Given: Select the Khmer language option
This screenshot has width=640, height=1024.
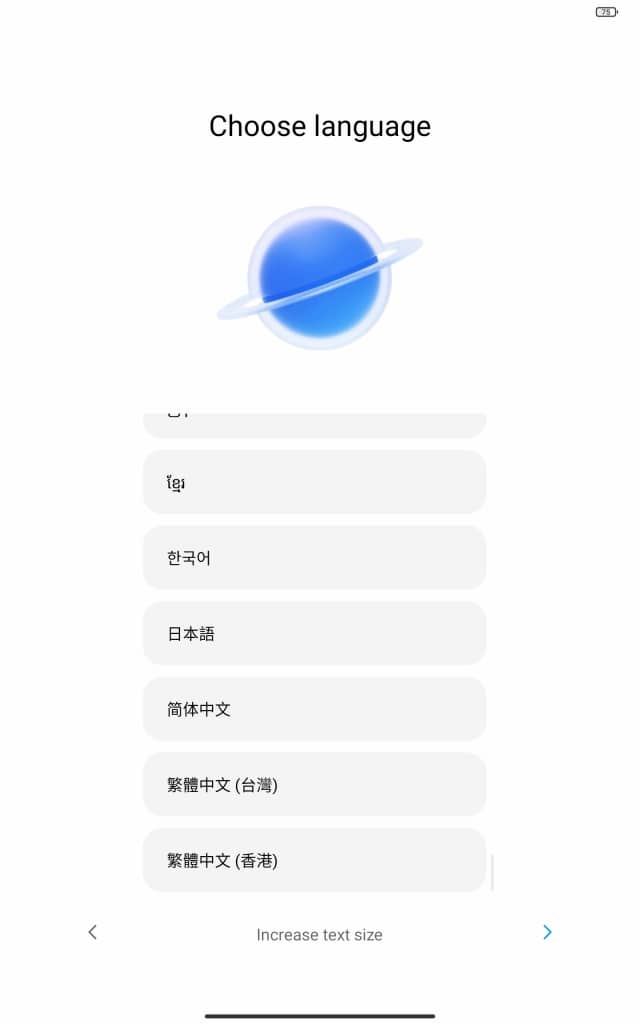Looking at the screenshot, I should 314,482.
